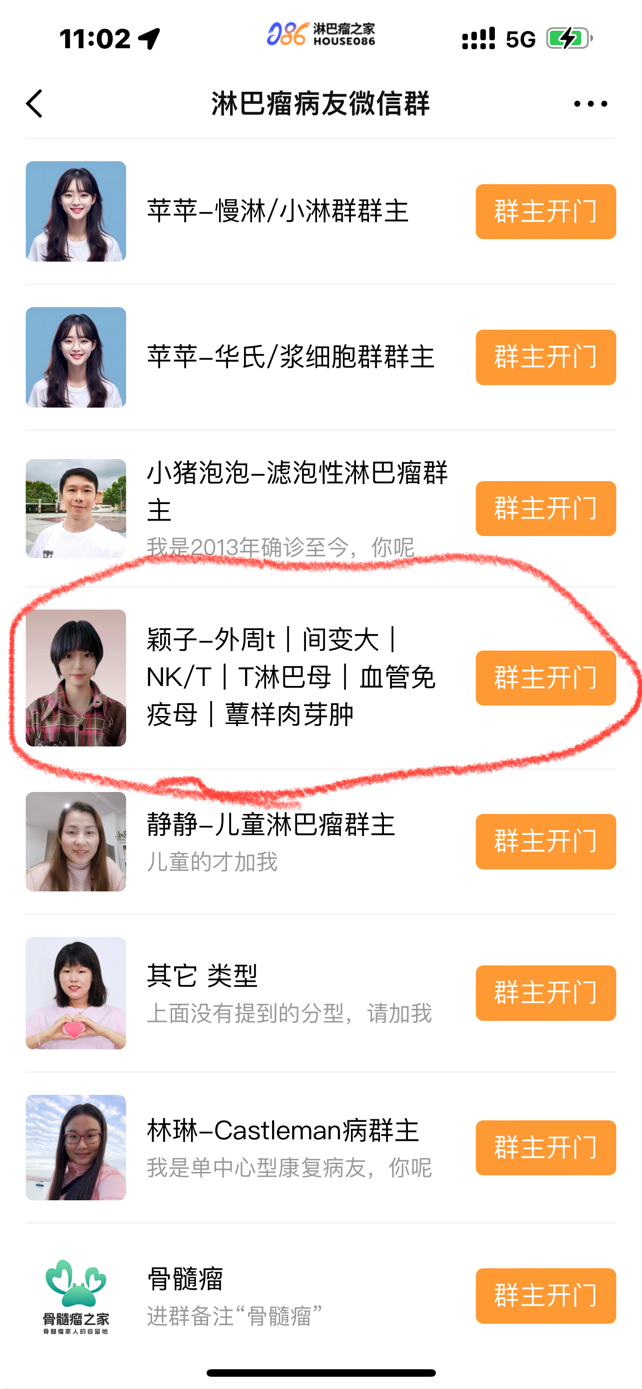Tap 群主开门 for 静静-儿童淋巴瘤群主
This screenshot has width=642, height=1389.
click(545, 841)
